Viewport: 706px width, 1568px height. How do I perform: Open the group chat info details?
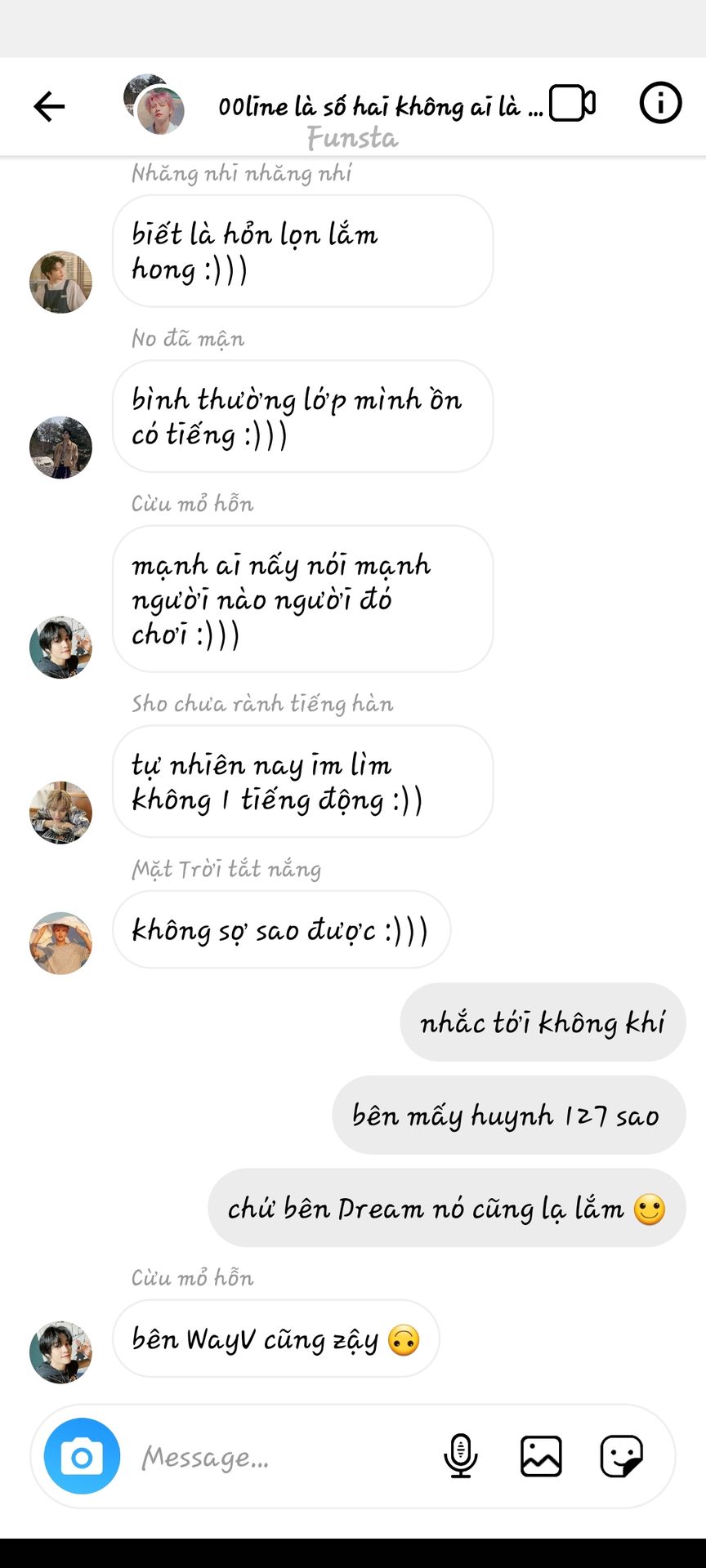point(659,104)
